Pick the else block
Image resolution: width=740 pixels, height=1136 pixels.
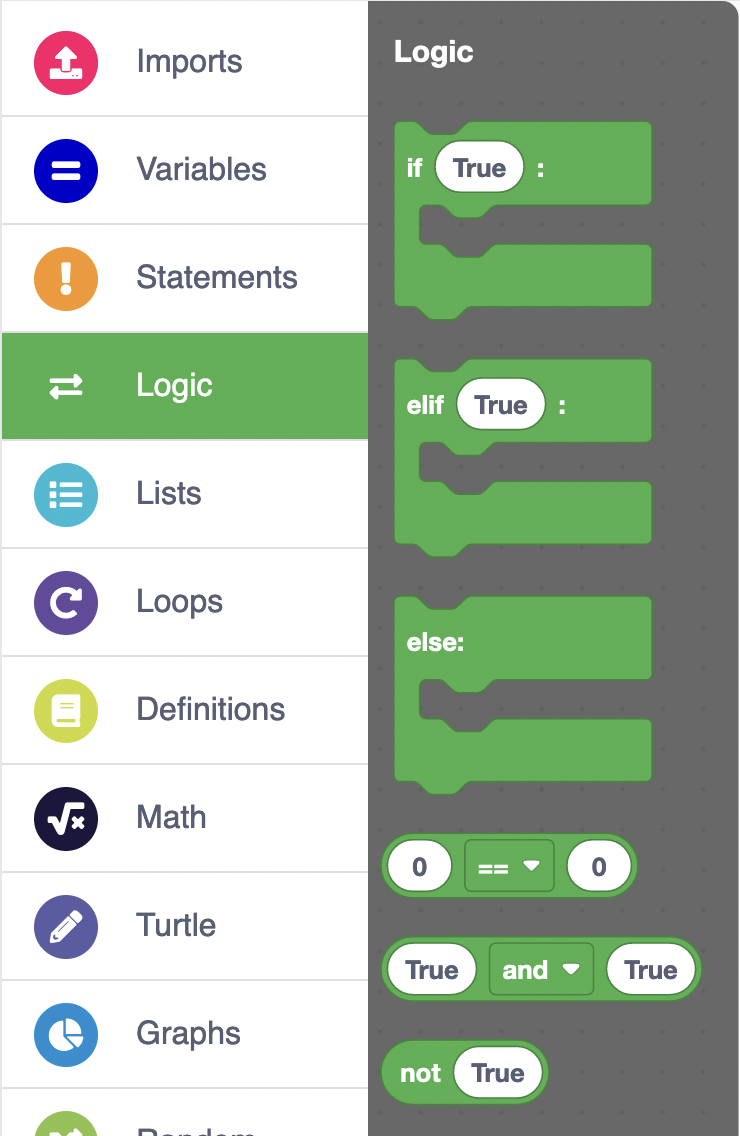[435, 642]
